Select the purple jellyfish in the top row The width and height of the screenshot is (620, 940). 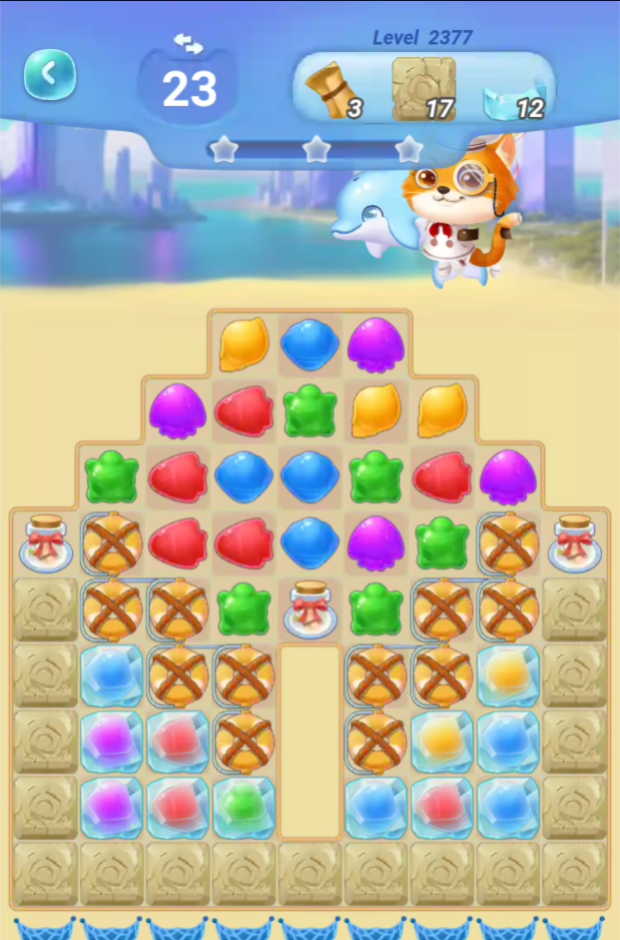376,345
